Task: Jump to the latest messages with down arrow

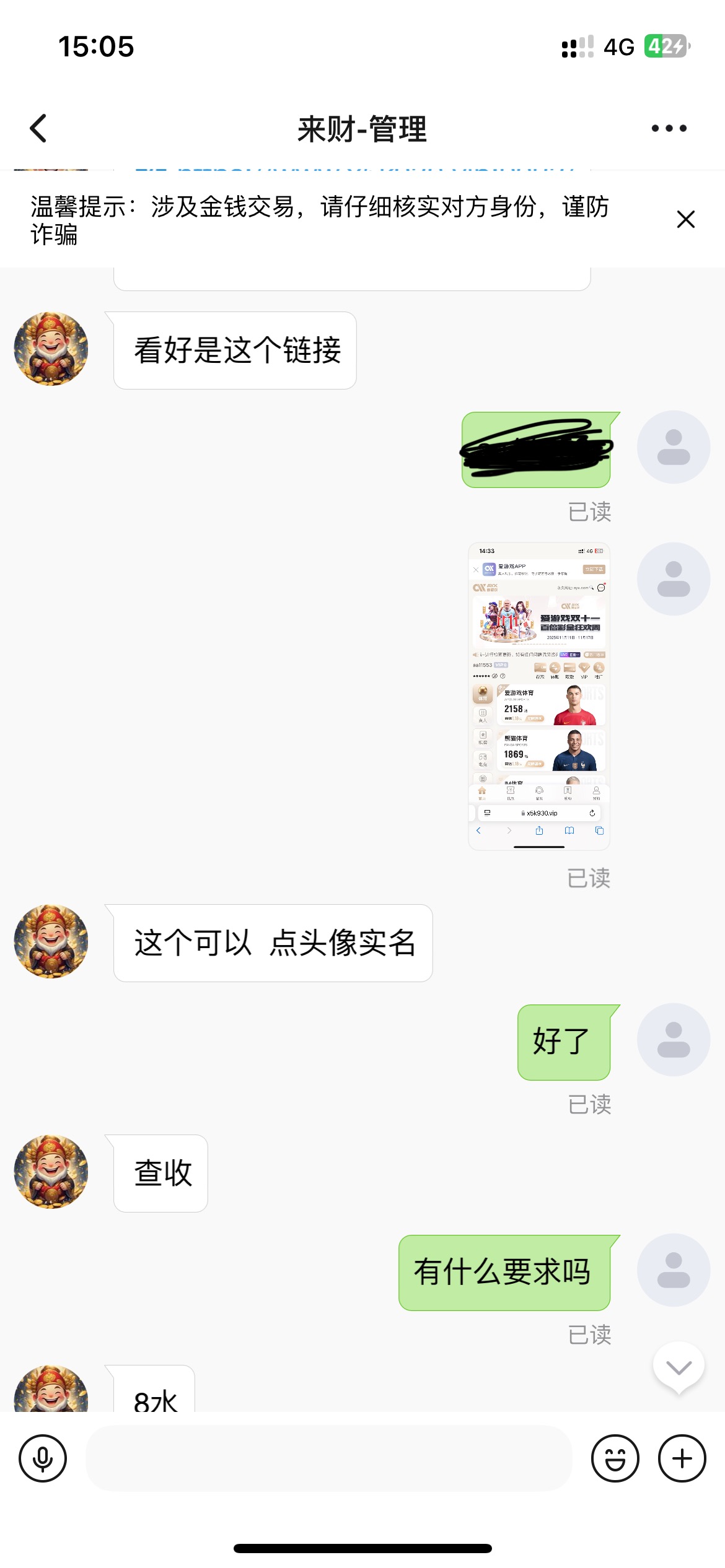Action: click(679, 1367)
